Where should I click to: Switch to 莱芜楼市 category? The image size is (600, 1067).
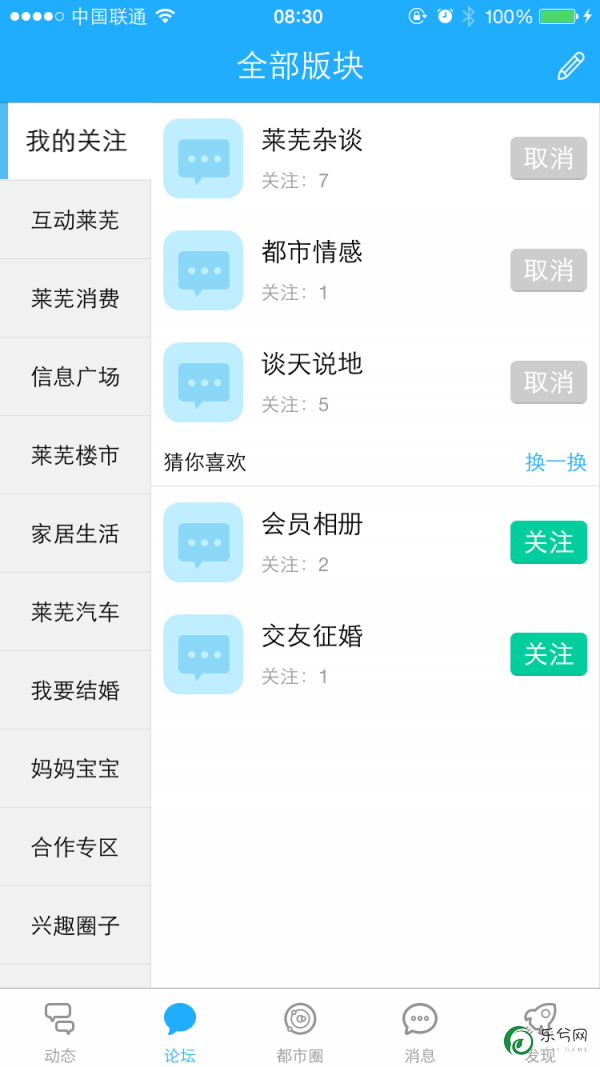click(x=75, y=455)
